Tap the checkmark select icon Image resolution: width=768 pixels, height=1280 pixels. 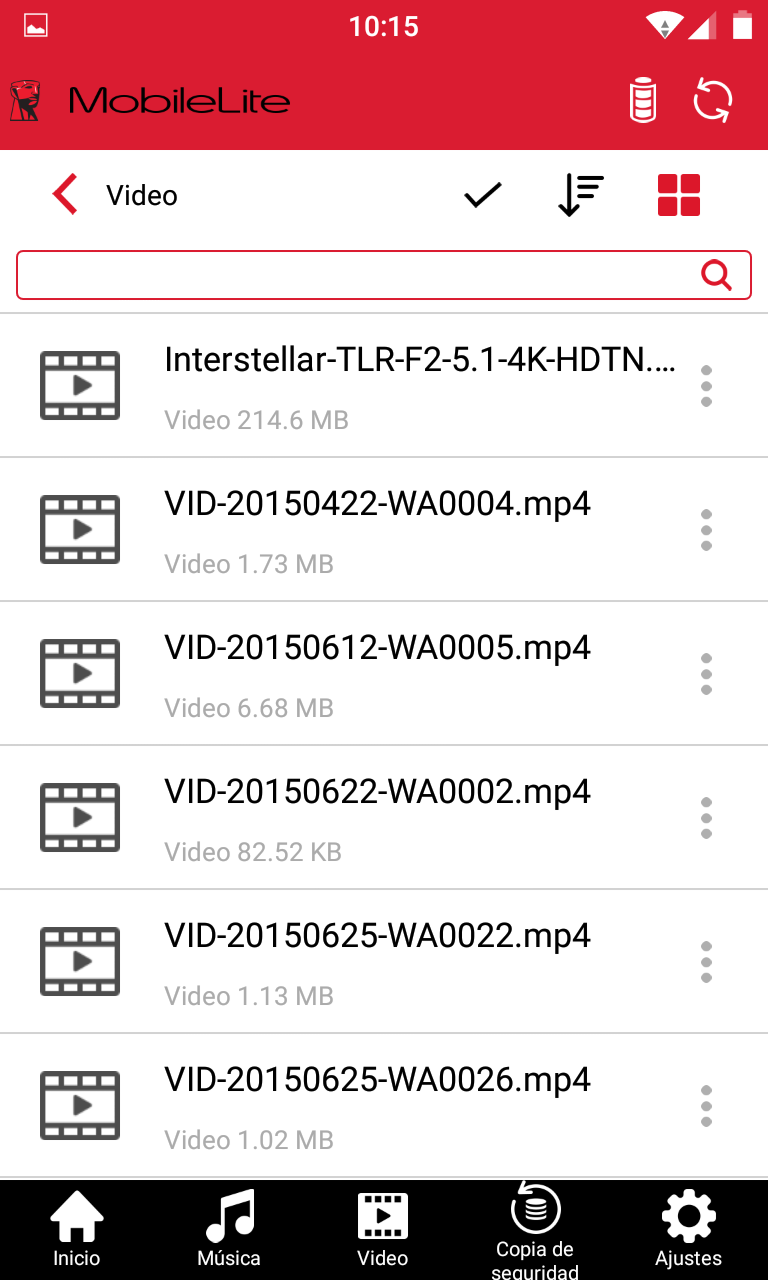(x=482, y=195)
